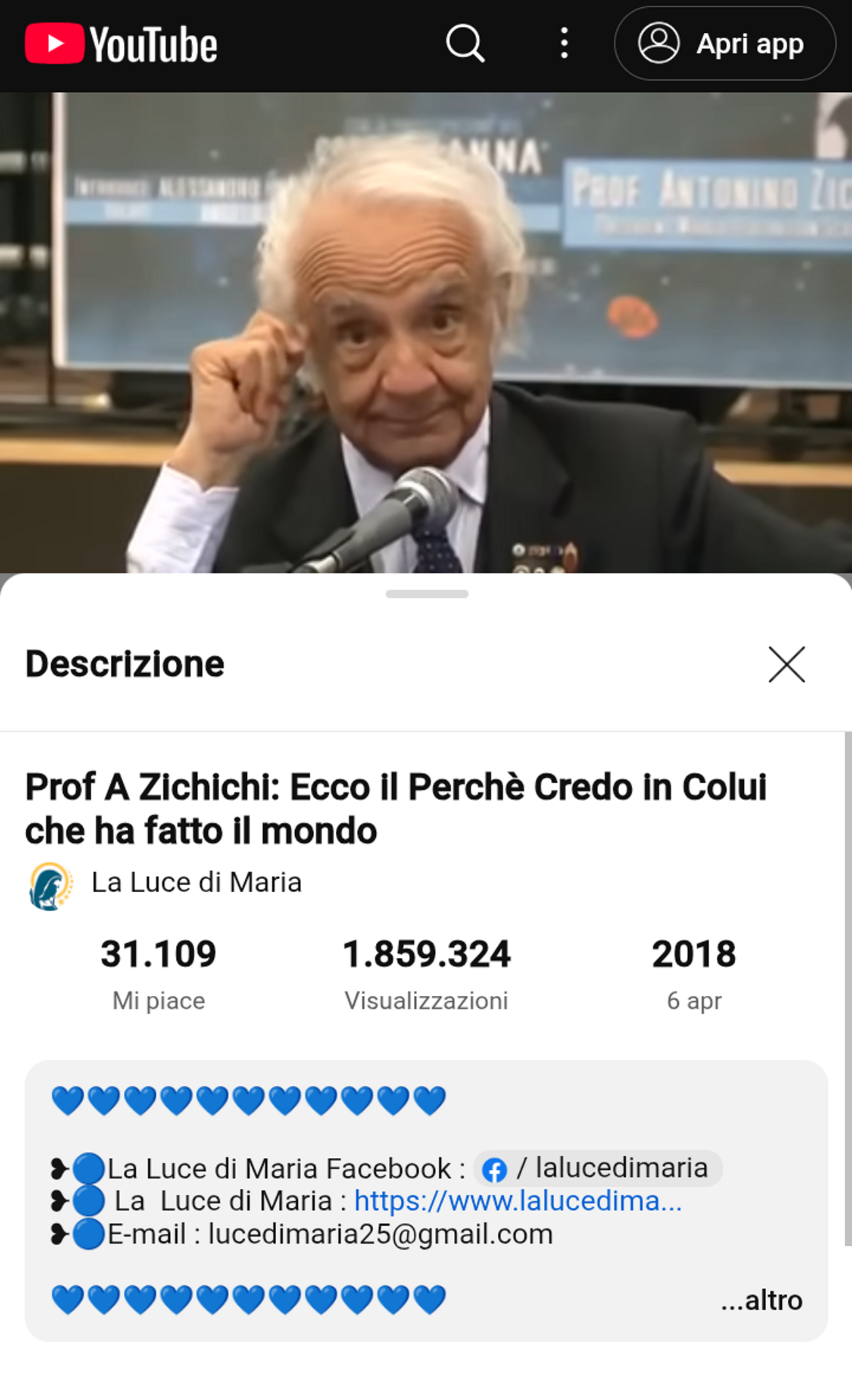This screenshot has height=1400, width=852.
Task: Expand the video player area
Action: tap(426, 328)
